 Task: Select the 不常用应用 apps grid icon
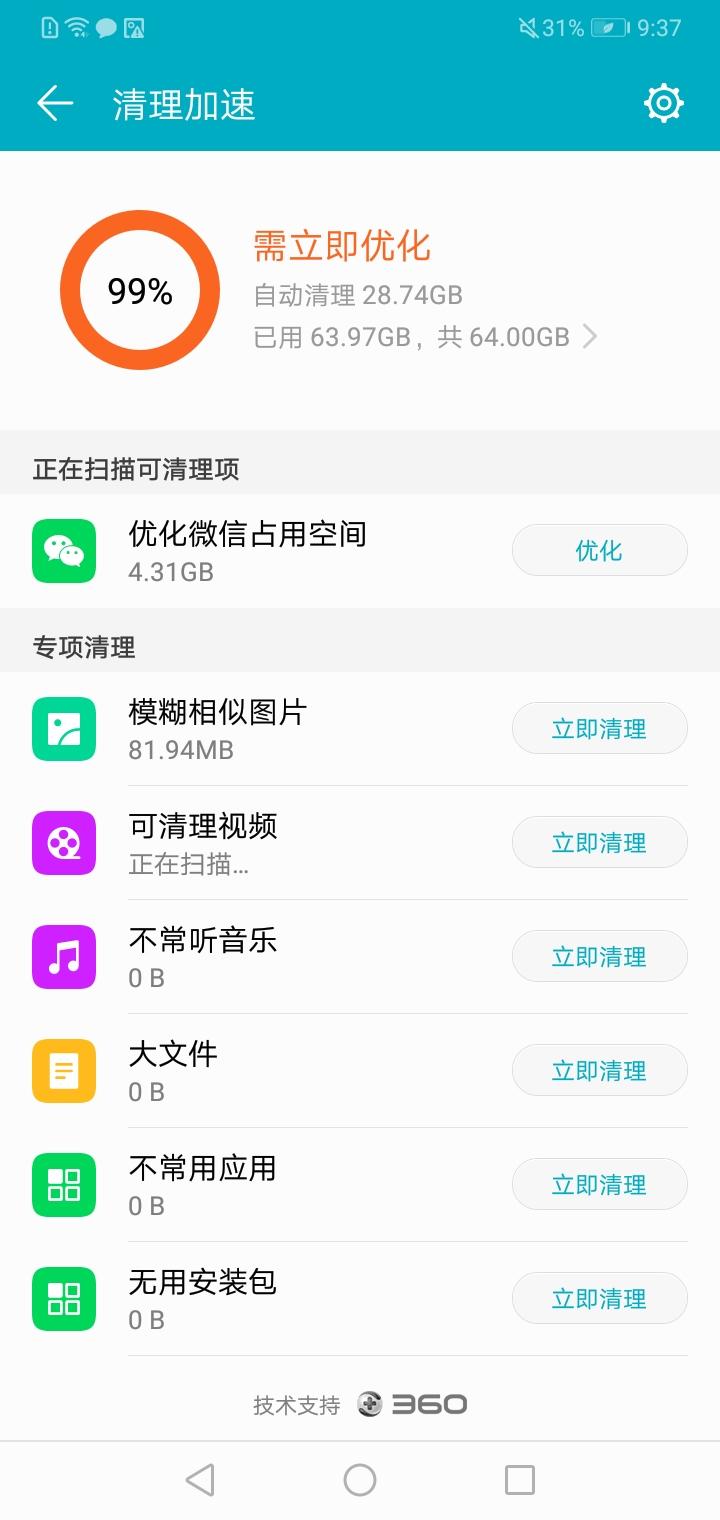click(64, 1184)
